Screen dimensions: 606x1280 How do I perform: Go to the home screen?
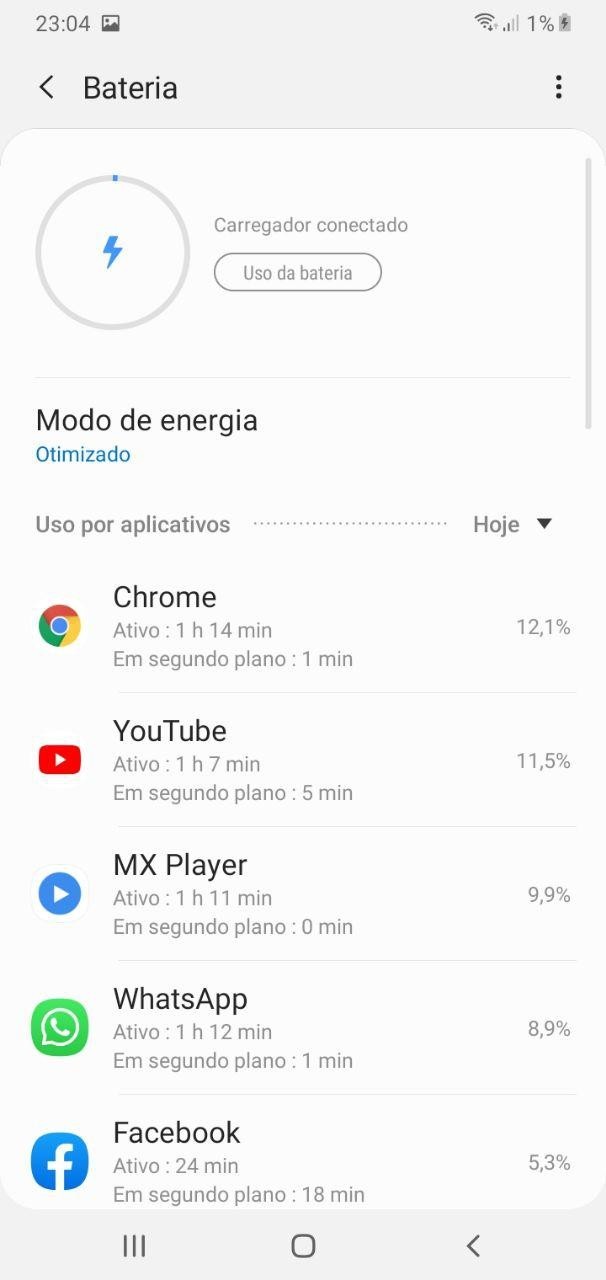pos(303,1245)
